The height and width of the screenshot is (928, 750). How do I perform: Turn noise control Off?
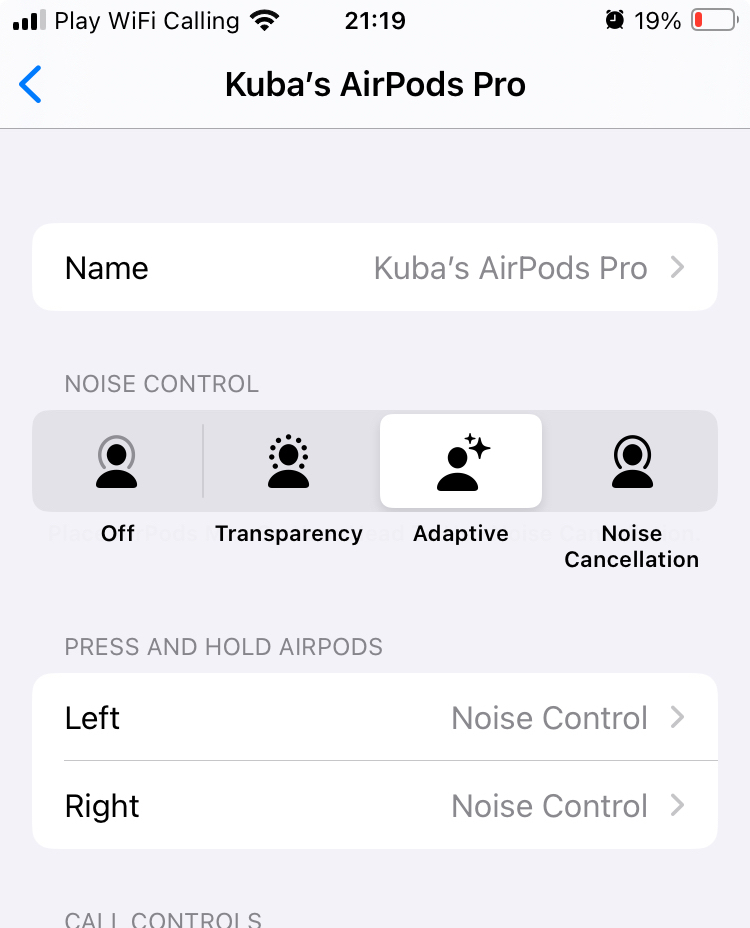[x=118, y=462]
